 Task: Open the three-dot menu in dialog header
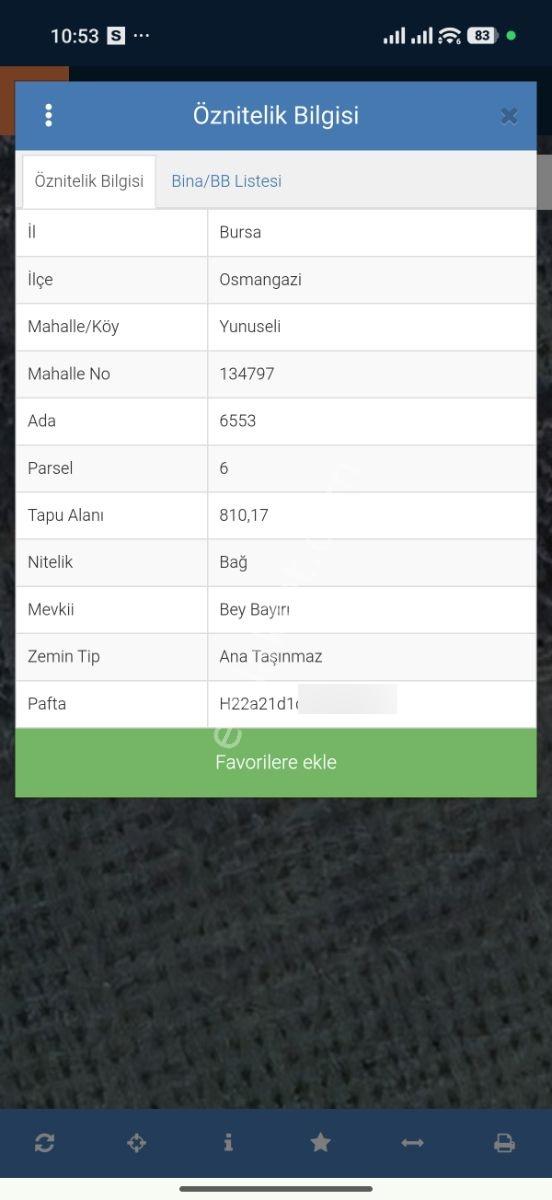point(48,115)
